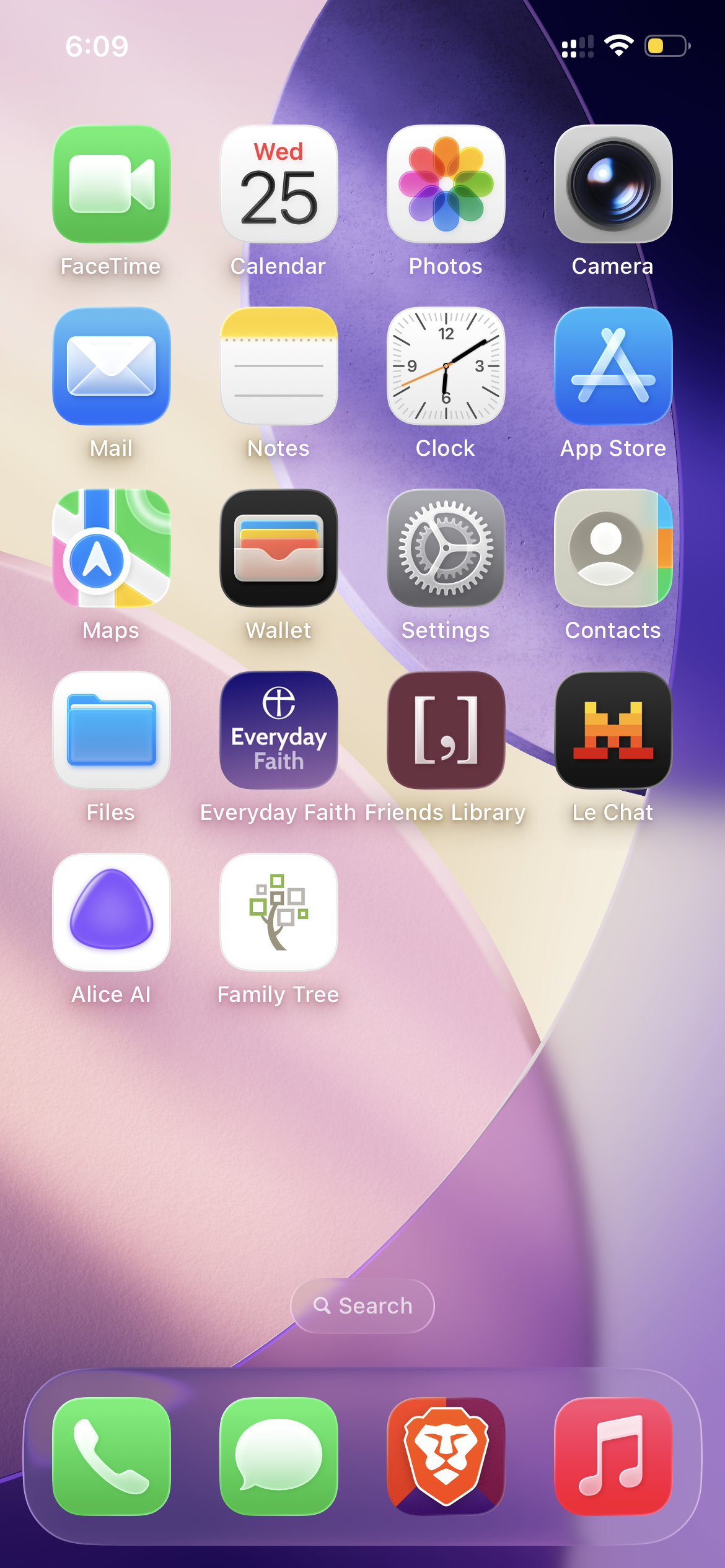725x1568 pixels.
Task: Open the Alice AI app
Action: point(112,912)
